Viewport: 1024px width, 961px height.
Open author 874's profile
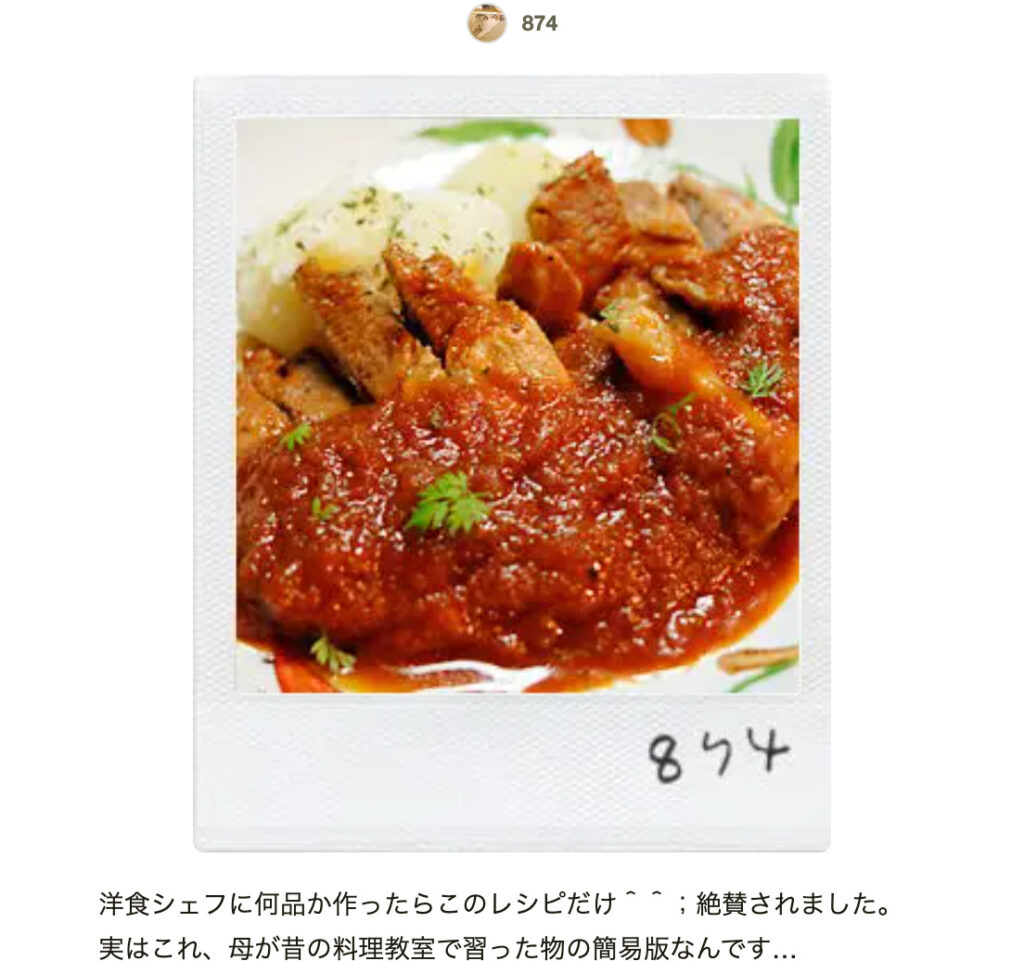tap(513, 23)
